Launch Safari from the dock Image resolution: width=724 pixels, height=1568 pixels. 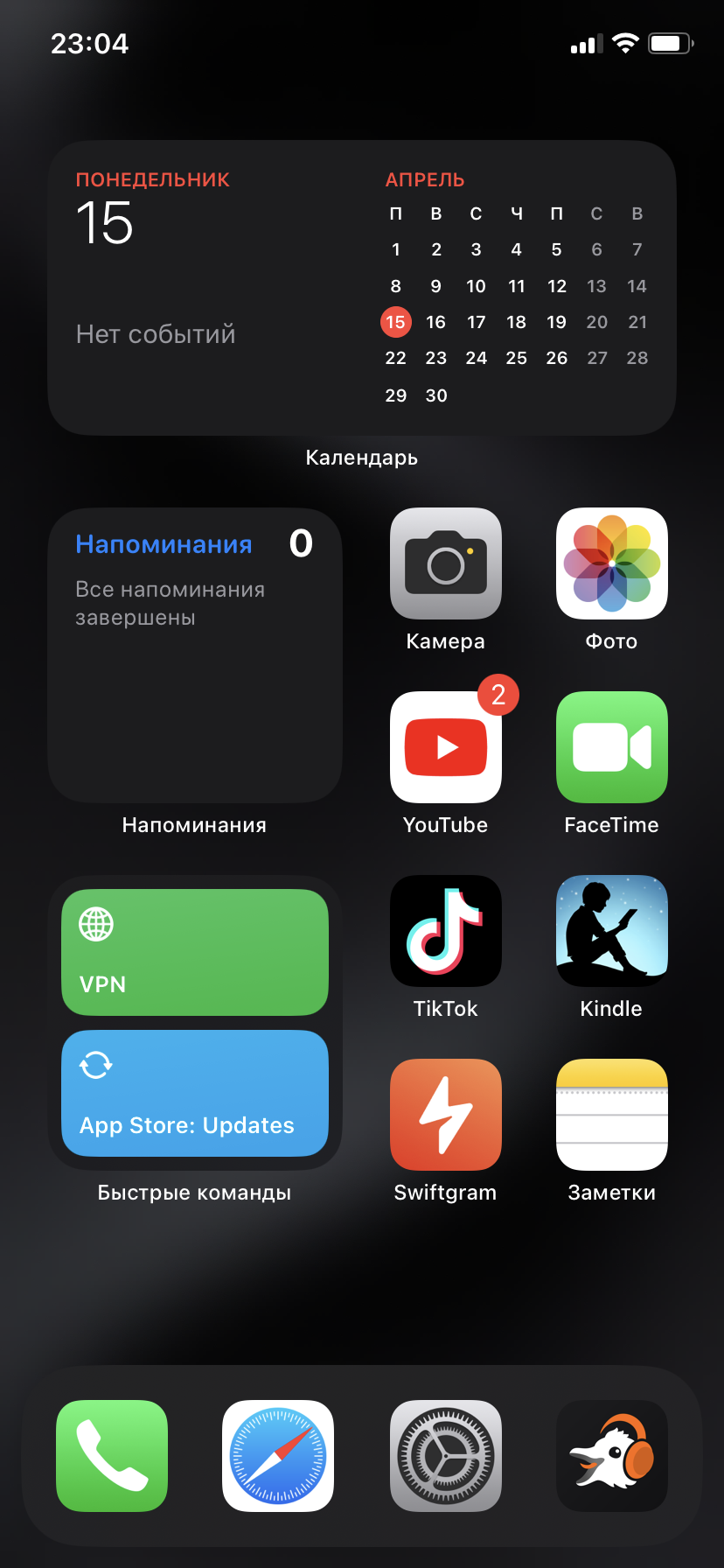pyautogui.click(x=278, y=1456)
